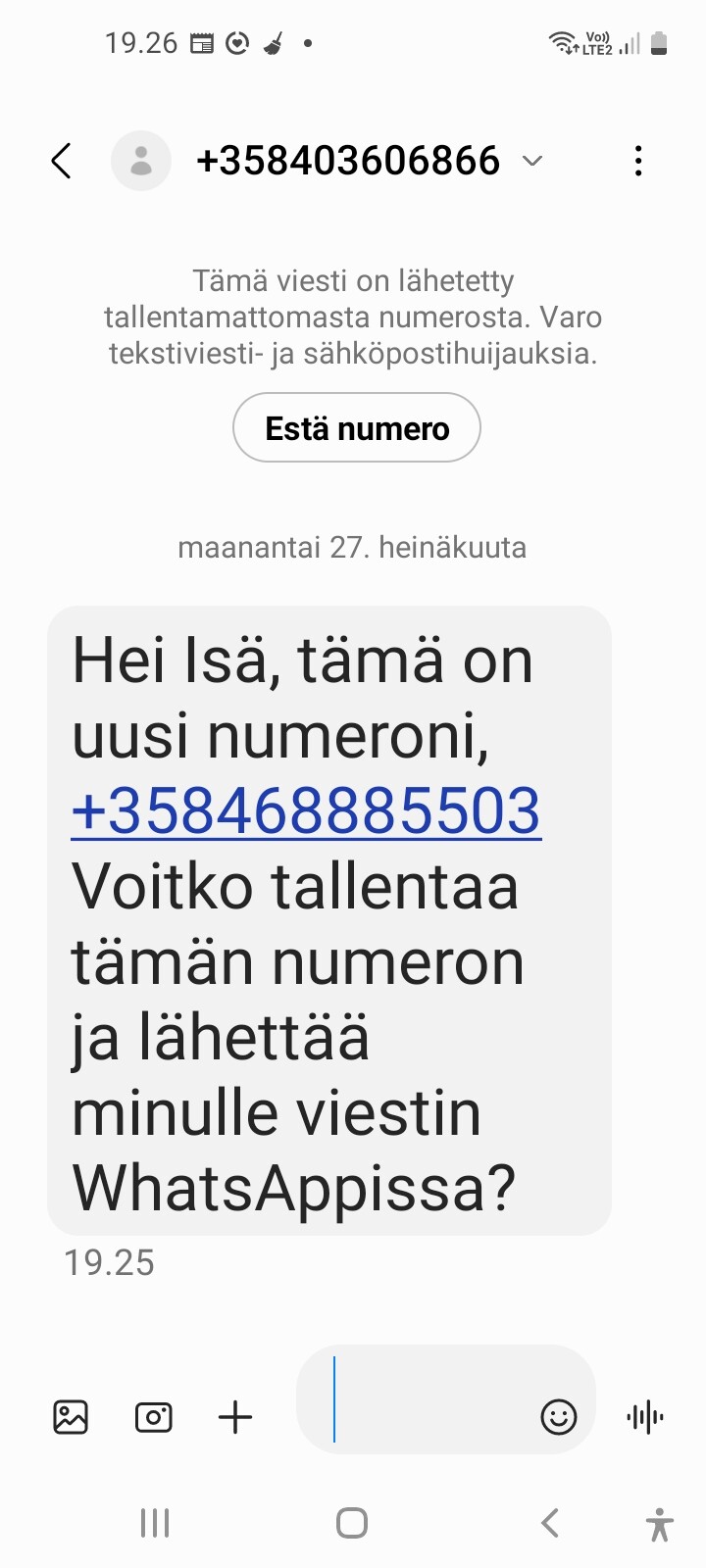This screenshot has height=1568, width=706.
Task: Open the contact avatar for +358403606866
Action: click(x=141, y=161)
